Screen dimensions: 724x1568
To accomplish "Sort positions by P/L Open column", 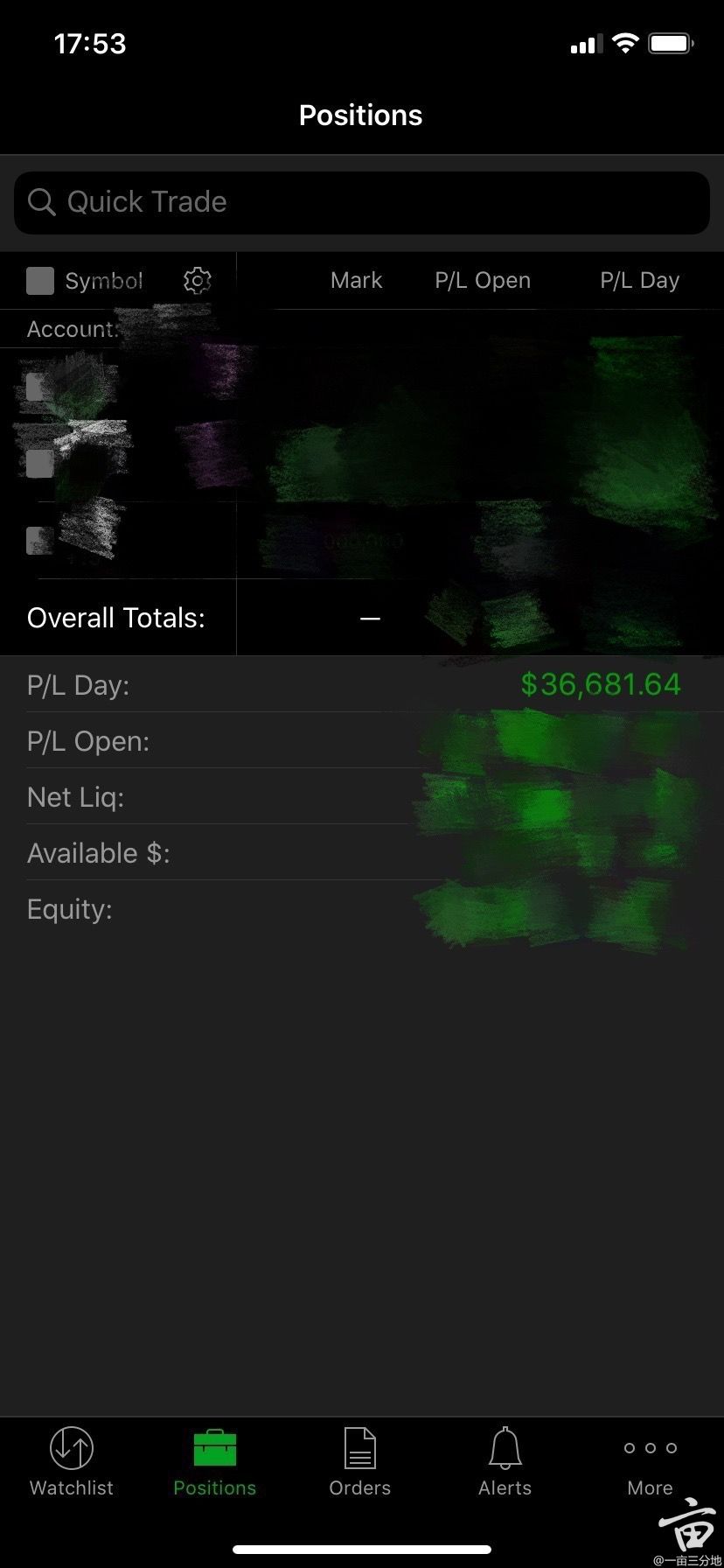I will (x=483, y=280).
